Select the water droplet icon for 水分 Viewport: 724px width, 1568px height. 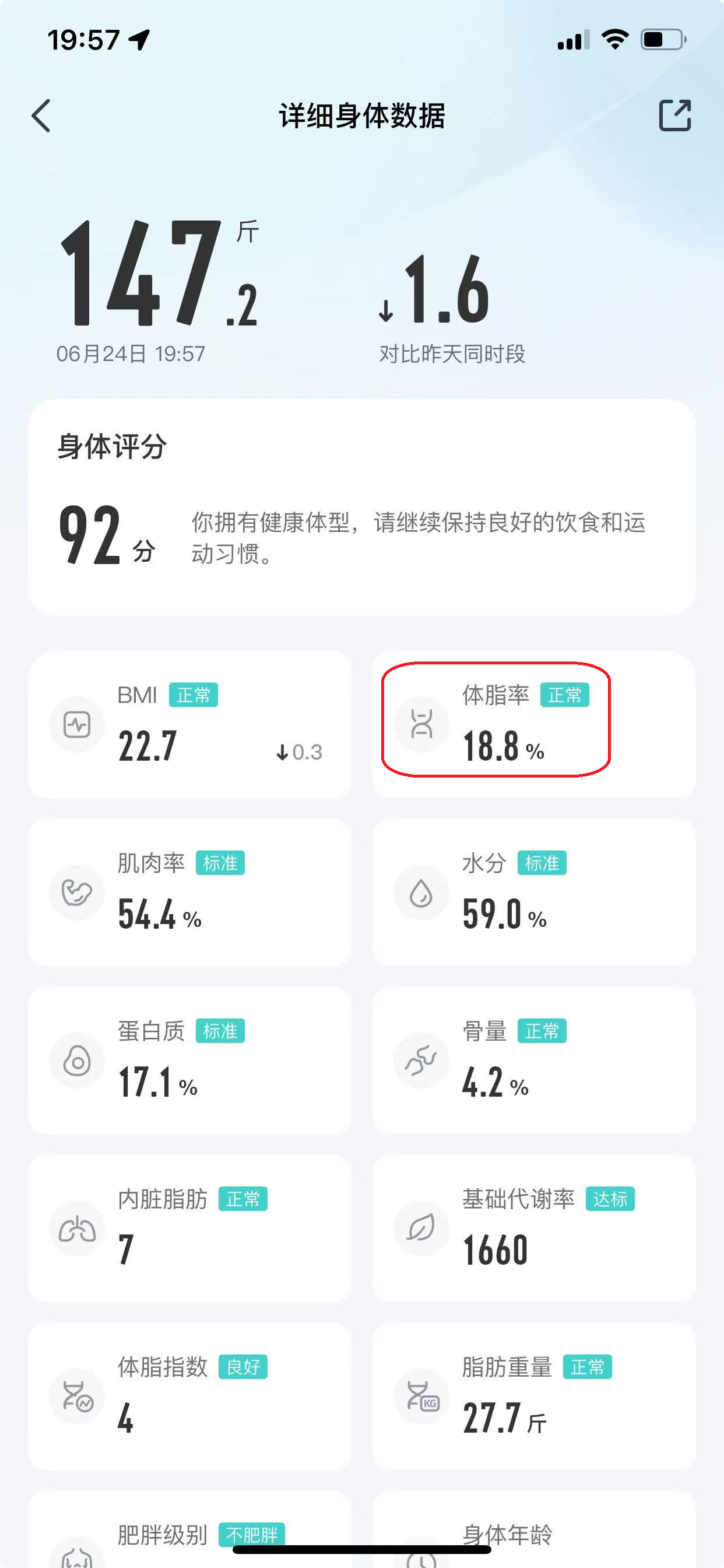point(422,892)
